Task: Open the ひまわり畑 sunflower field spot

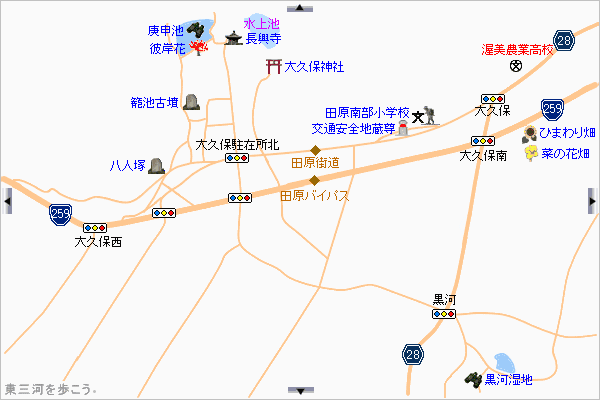Action: [527, 133]
